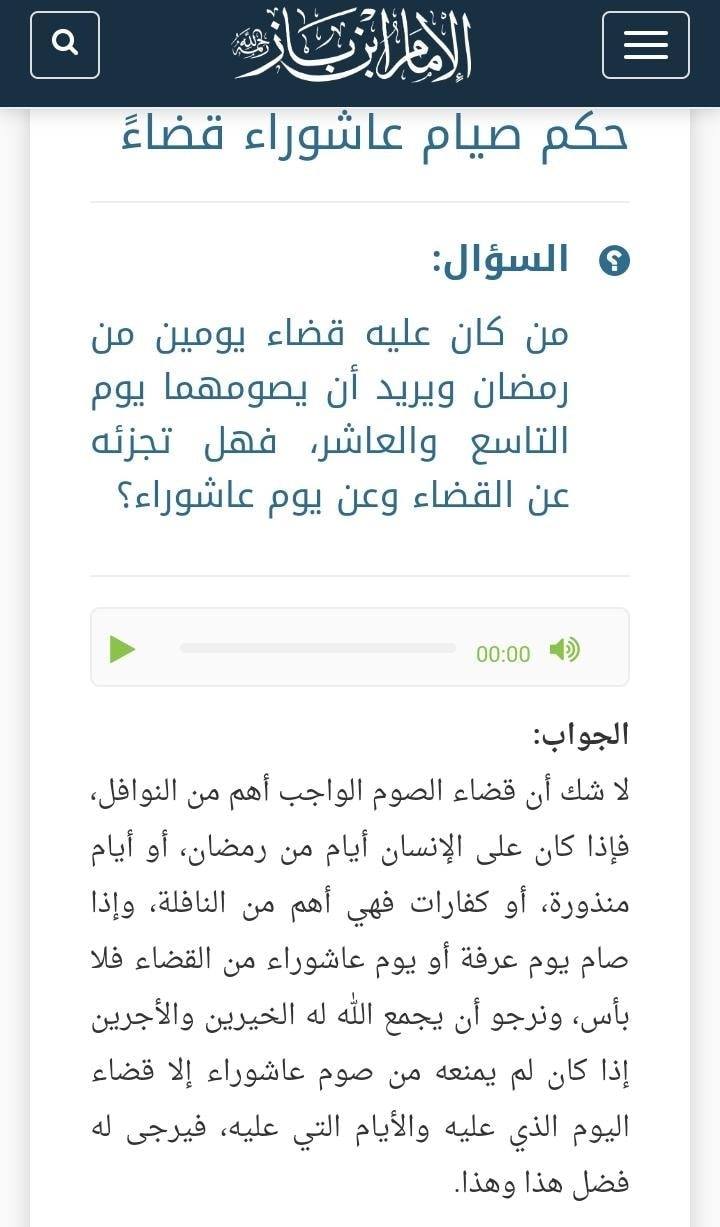Mute the audio player volume
Image resolution: width=720 pixels, height=1227 pixels.
coord(564,650)
